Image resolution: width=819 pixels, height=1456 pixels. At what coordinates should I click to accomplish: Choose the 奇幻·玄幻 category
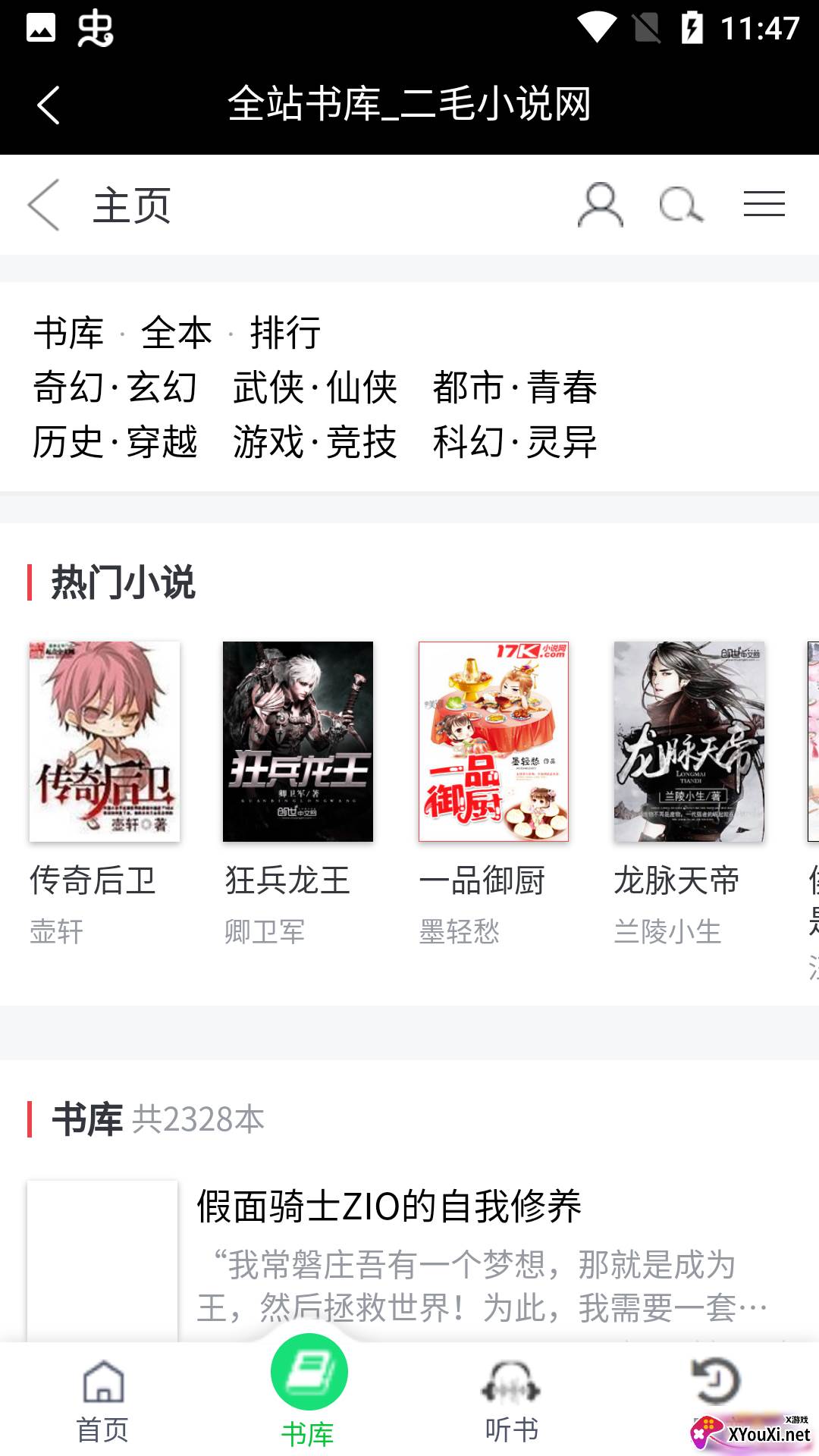click(x=115, y=388)
